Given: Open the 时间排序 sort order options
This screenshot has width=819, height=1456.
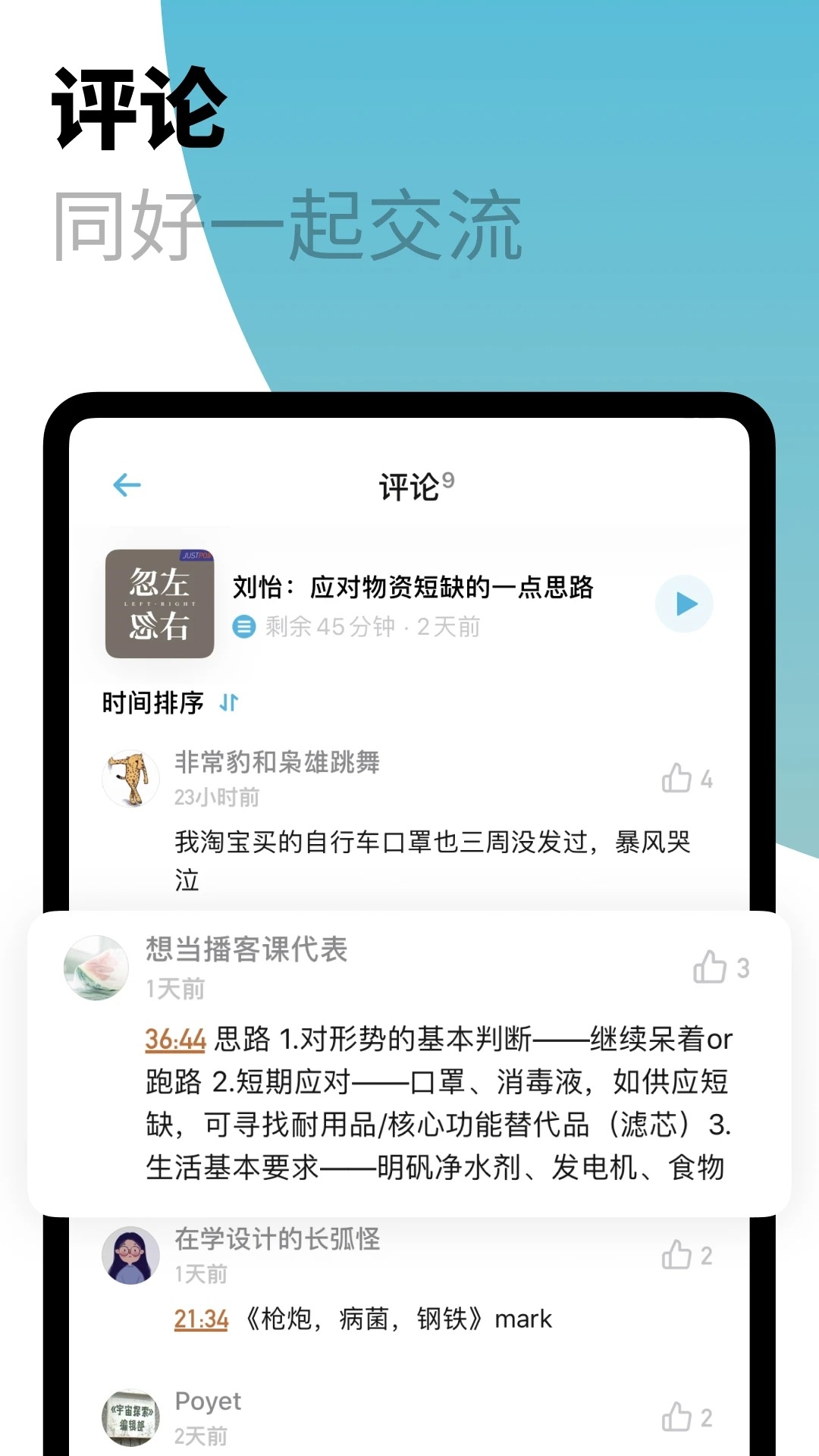Looking at the screenshot, I should click(x=152, y=703).
